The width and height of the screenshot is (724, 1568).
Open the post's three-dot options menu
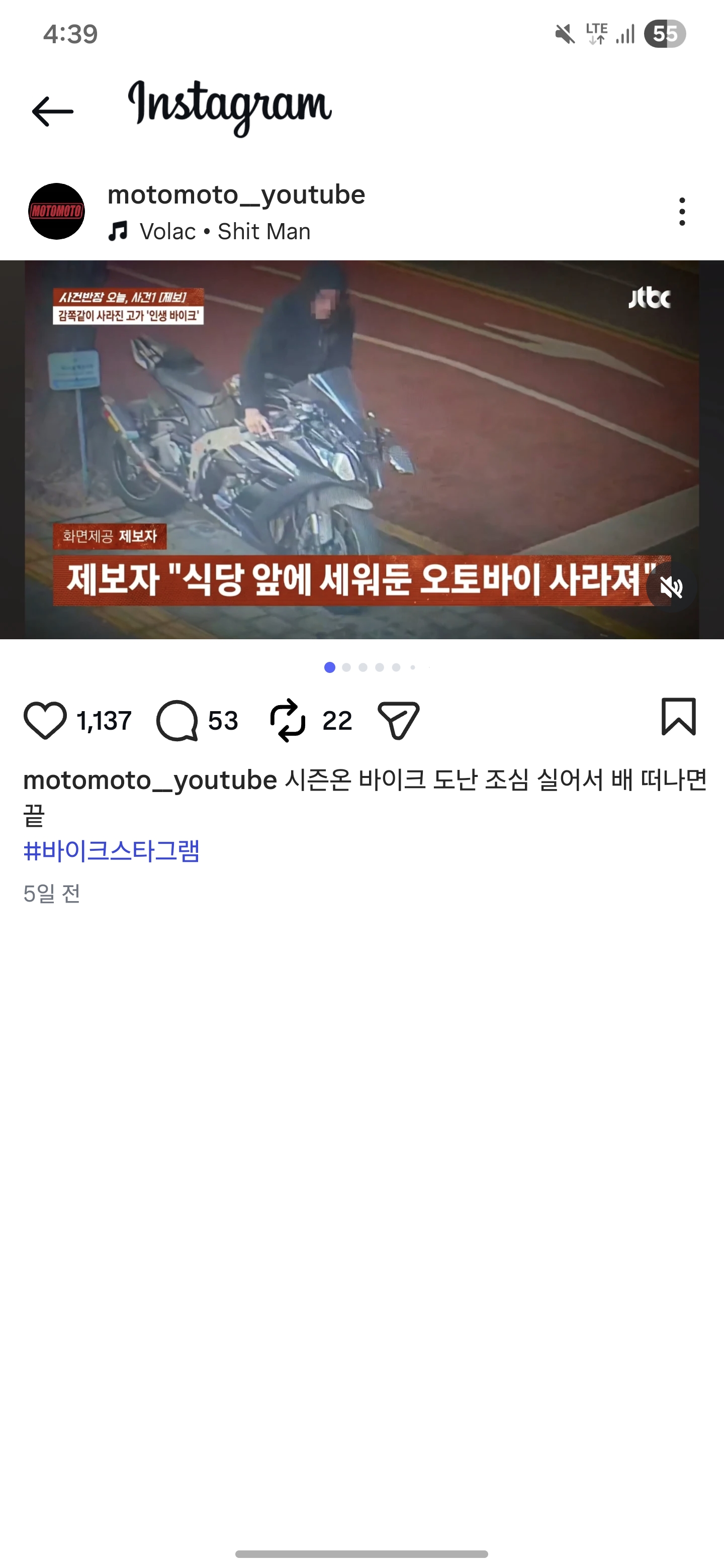pyautogui.click(x=682, y=211)
